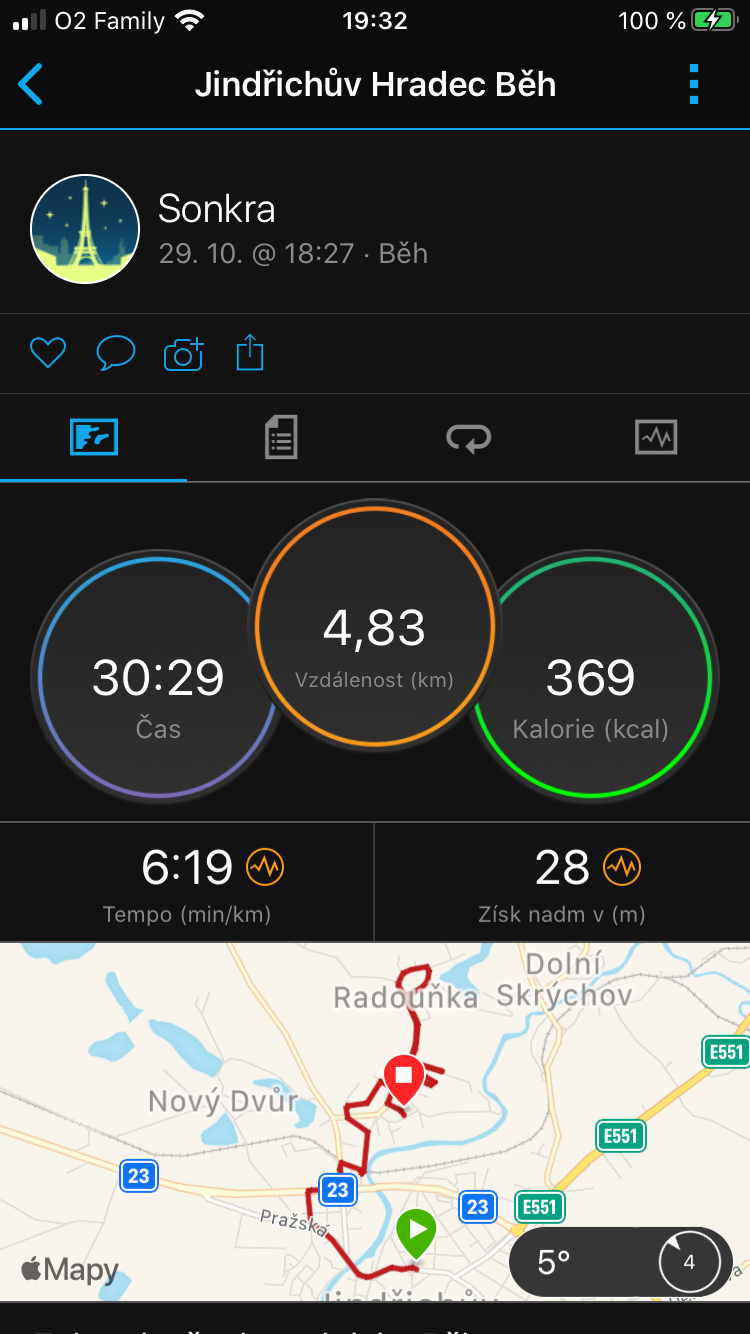The width and height of the screenshot is (750, 1334).
Task: Open the run route map
Action: pyautogui.click(x=375, y=1121)
